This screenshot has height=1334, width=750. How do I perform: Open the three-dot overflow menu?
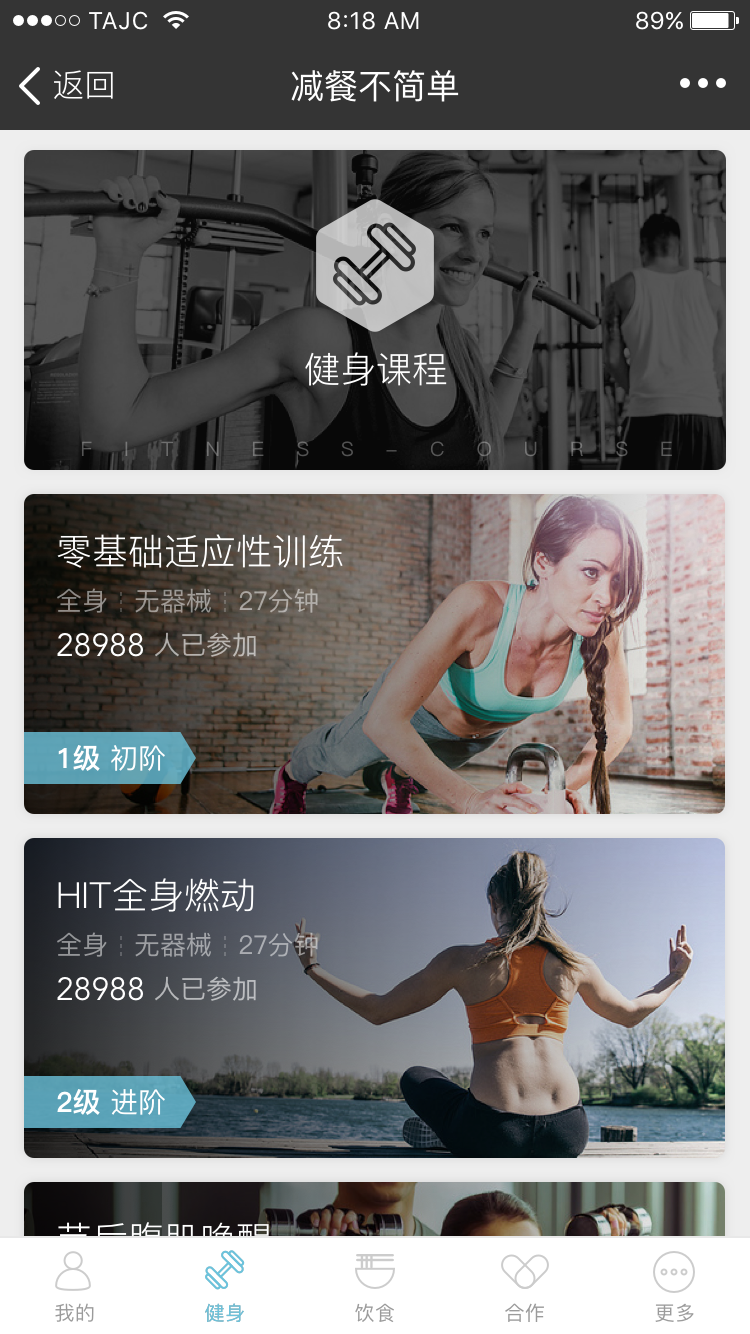pyautogui.click(x=703, y=84)
